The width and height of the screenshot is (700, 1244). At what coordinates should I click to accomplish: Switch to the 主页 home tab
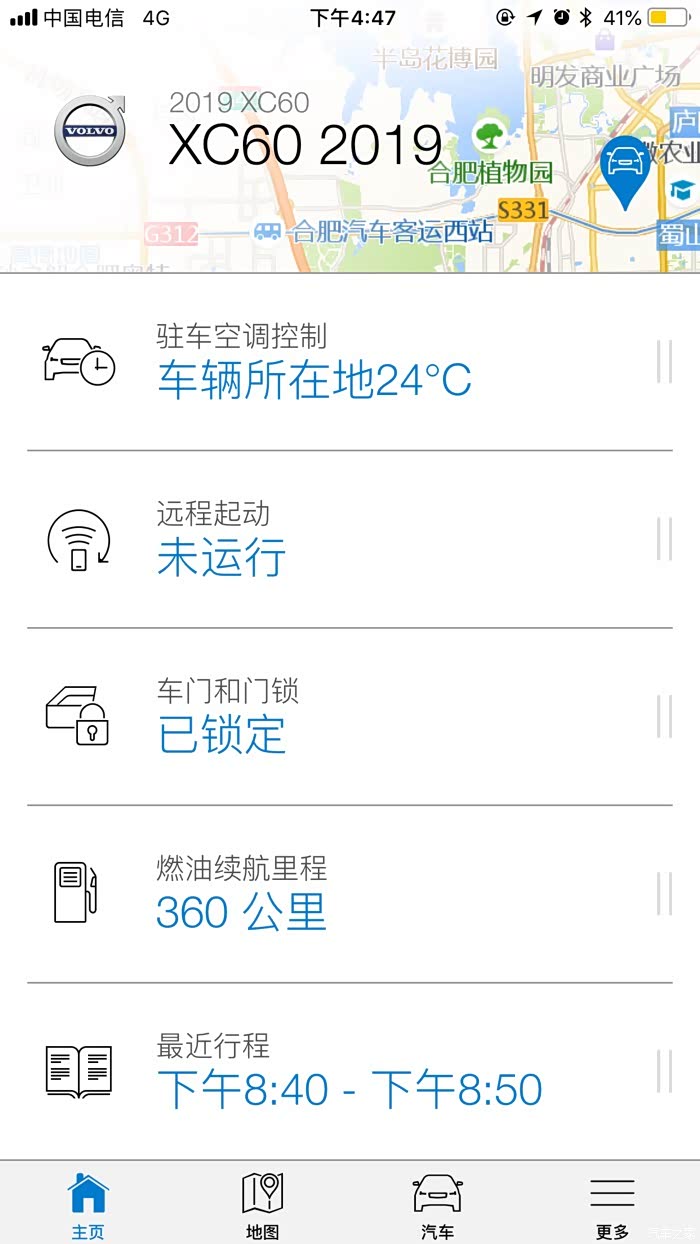point(88,1205)
